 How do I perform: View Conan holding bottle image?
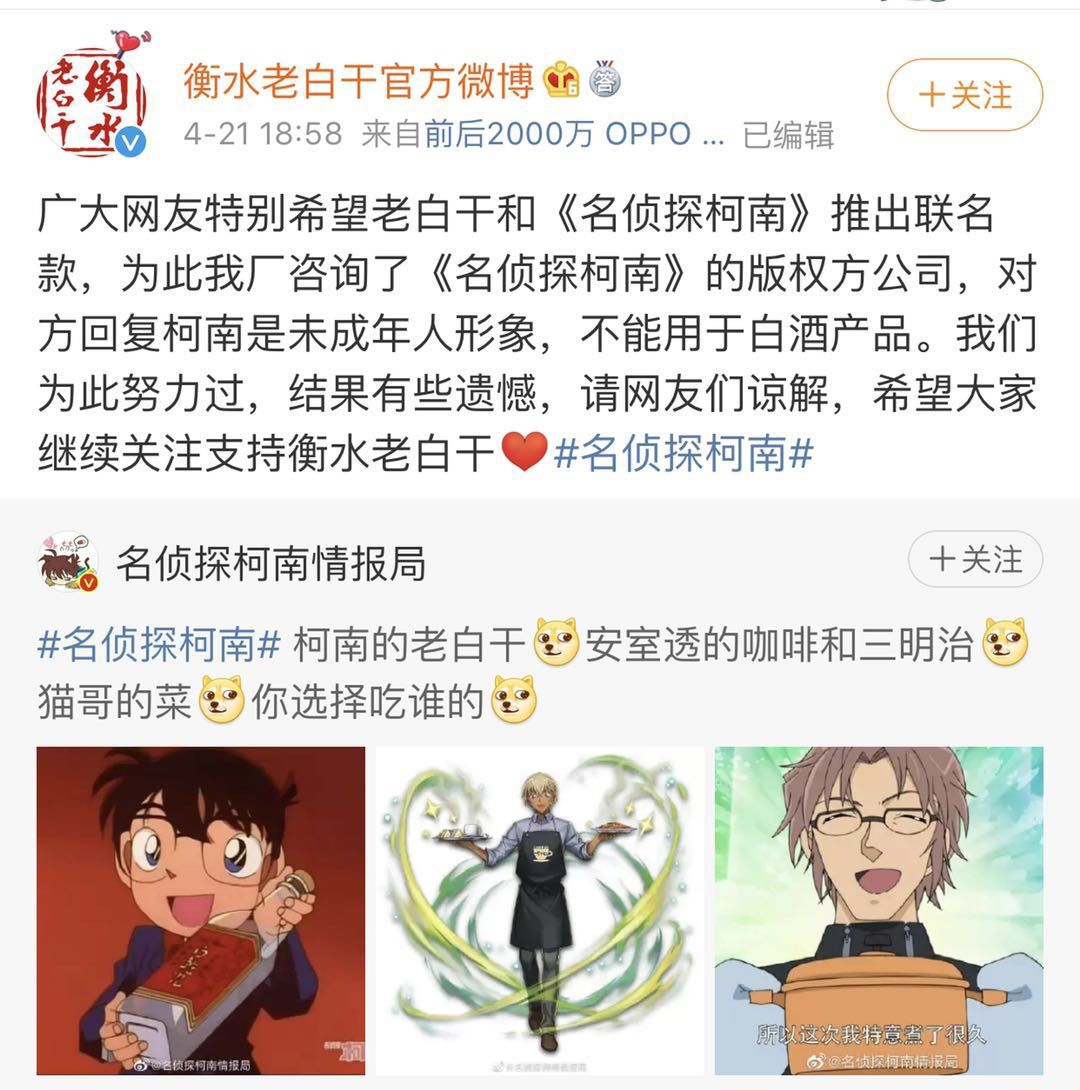[x=201, y=910]
